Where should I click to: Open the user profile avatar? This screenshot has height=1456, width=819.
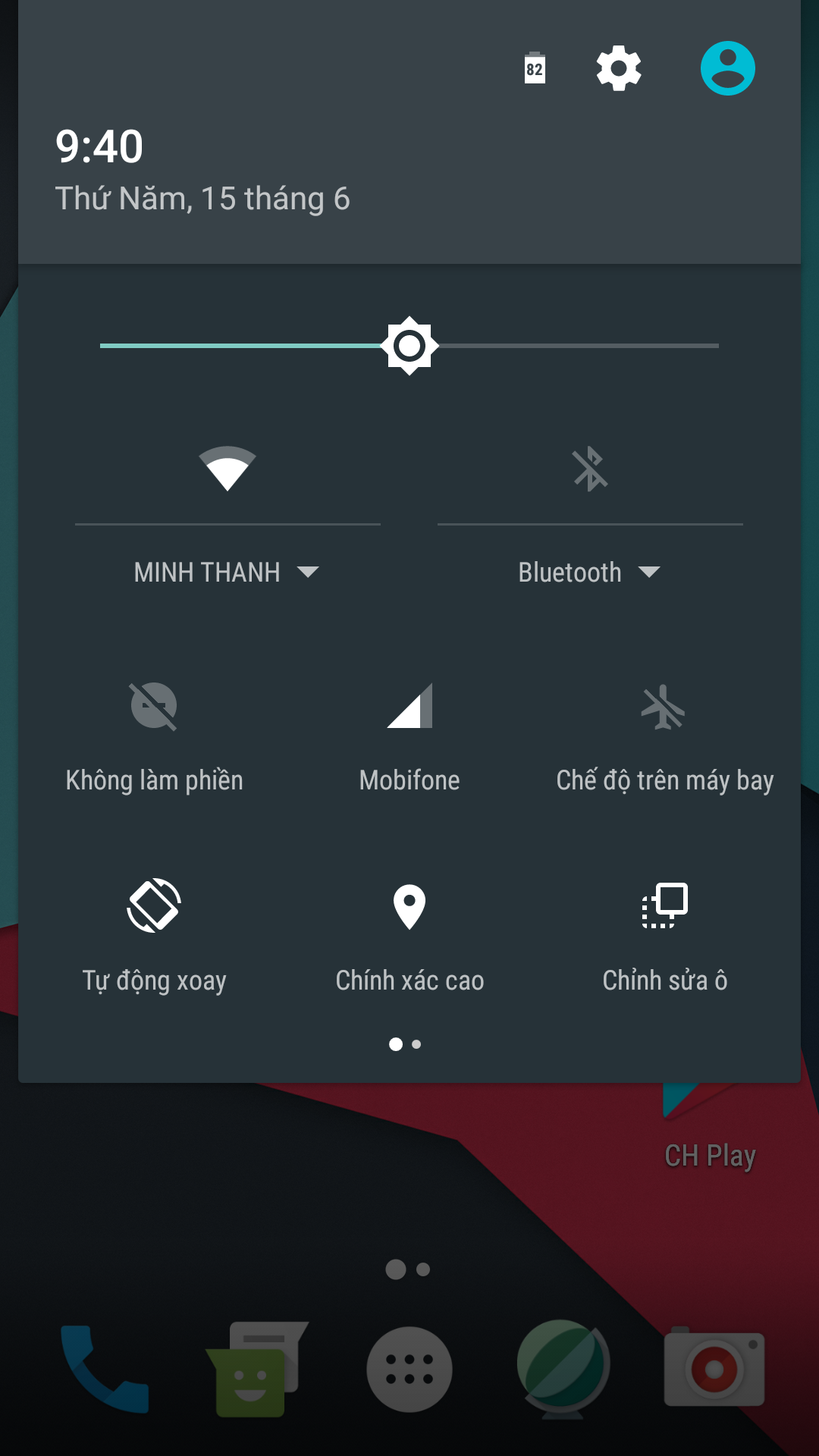(727, 68)
